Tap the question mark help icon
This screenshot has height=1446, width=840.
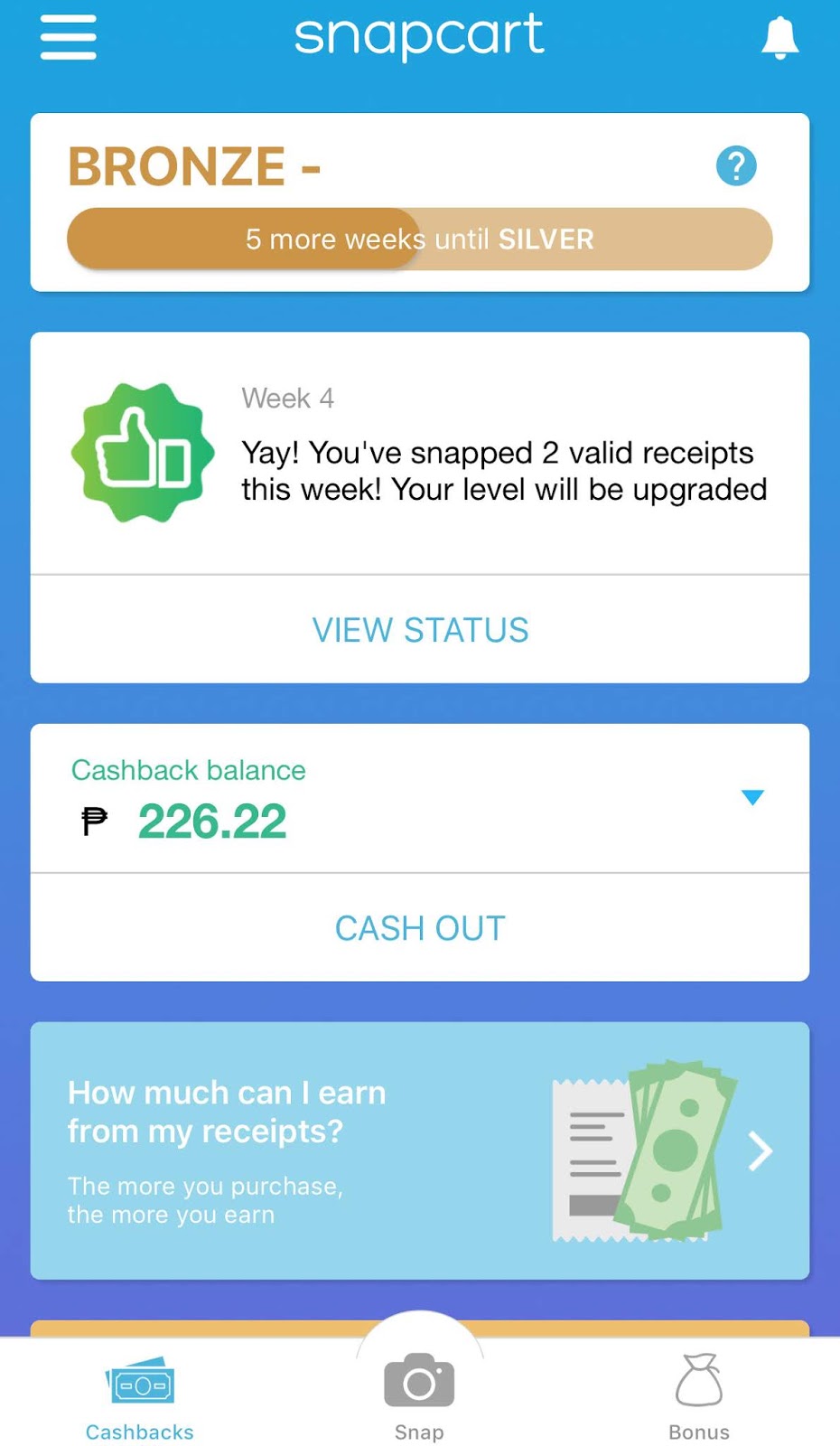click(736, 166)
